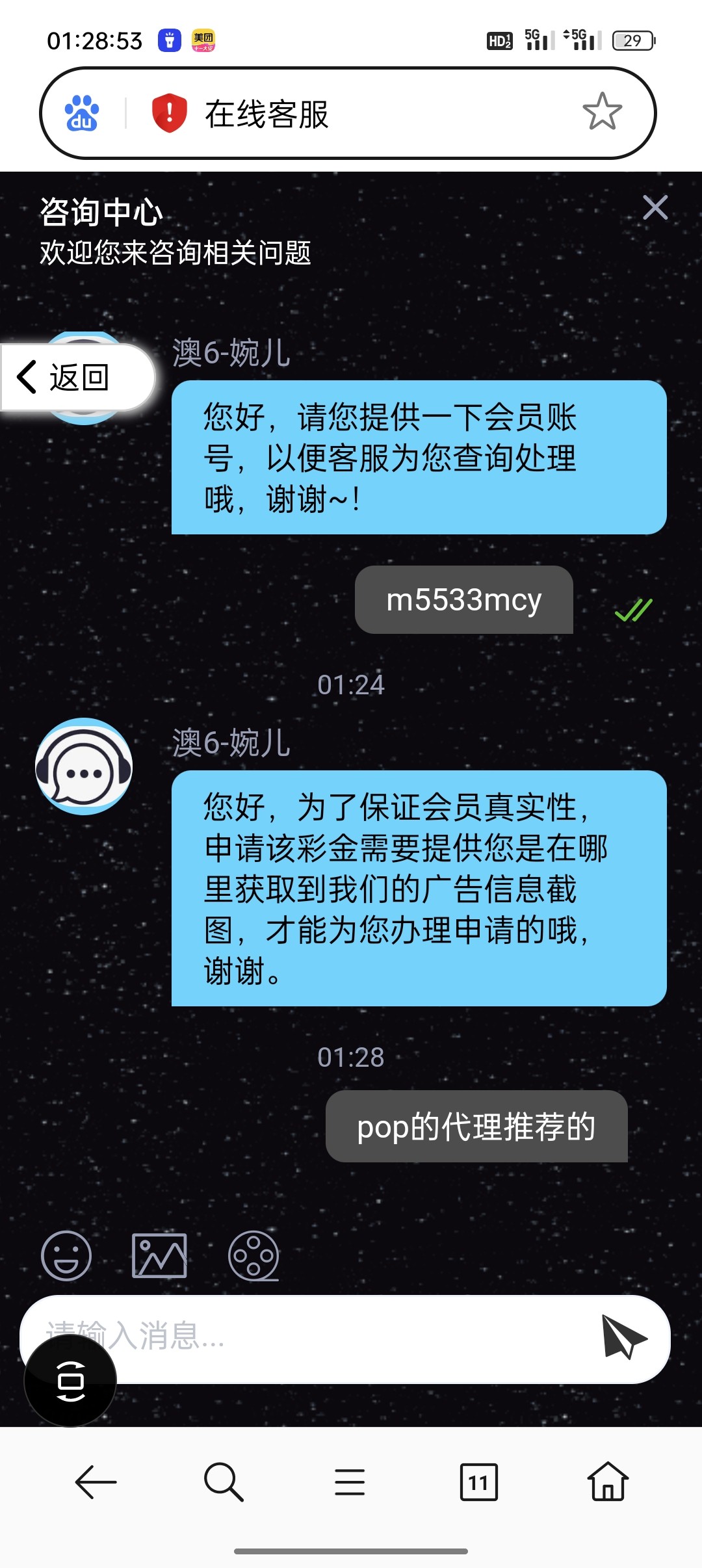
Task: Tap the red security shield icon
Action: 169,113
